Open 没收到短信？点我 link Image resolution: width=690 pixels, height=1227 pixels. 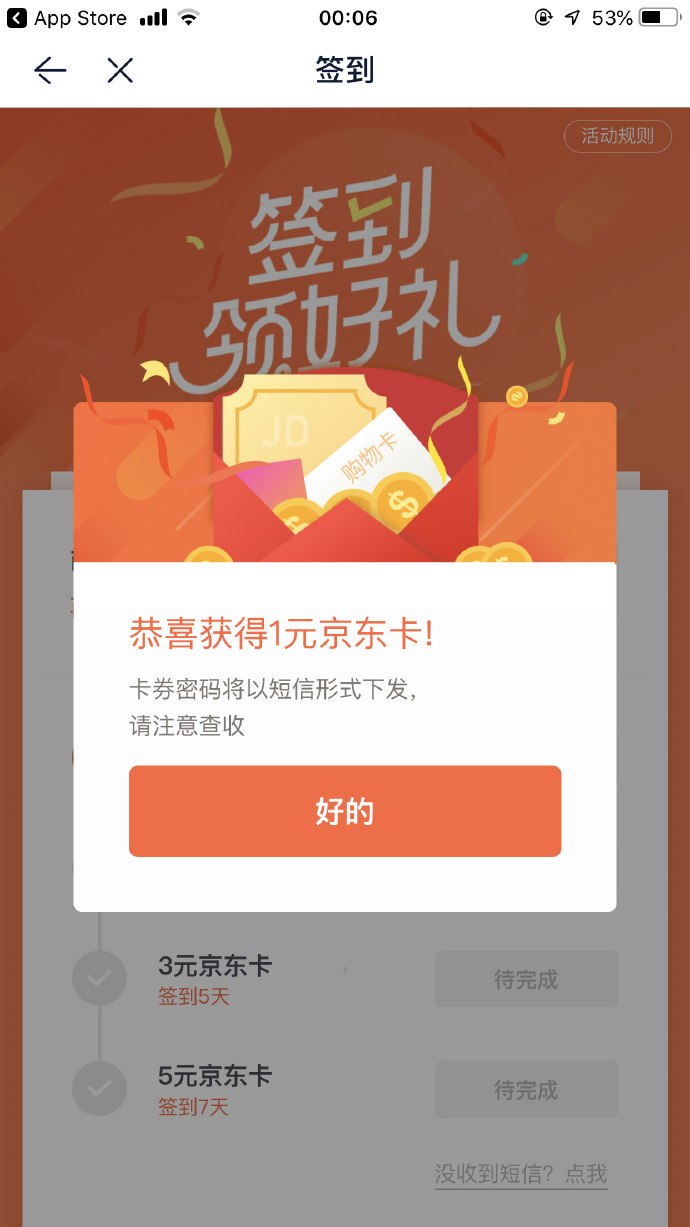pyautogui.click(x=521, y=1173)
